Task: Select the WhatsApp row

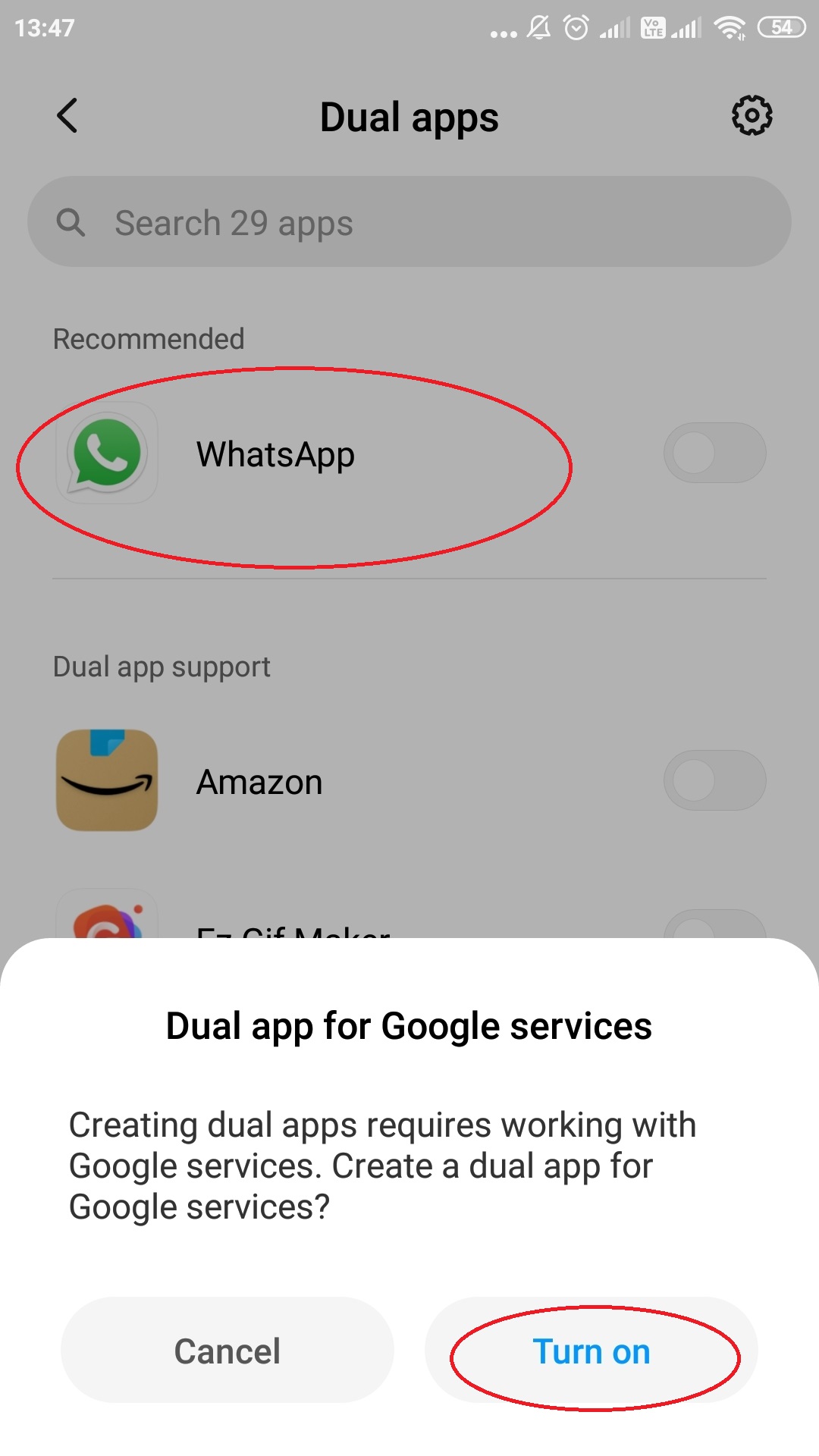Action: click(409, 453)
